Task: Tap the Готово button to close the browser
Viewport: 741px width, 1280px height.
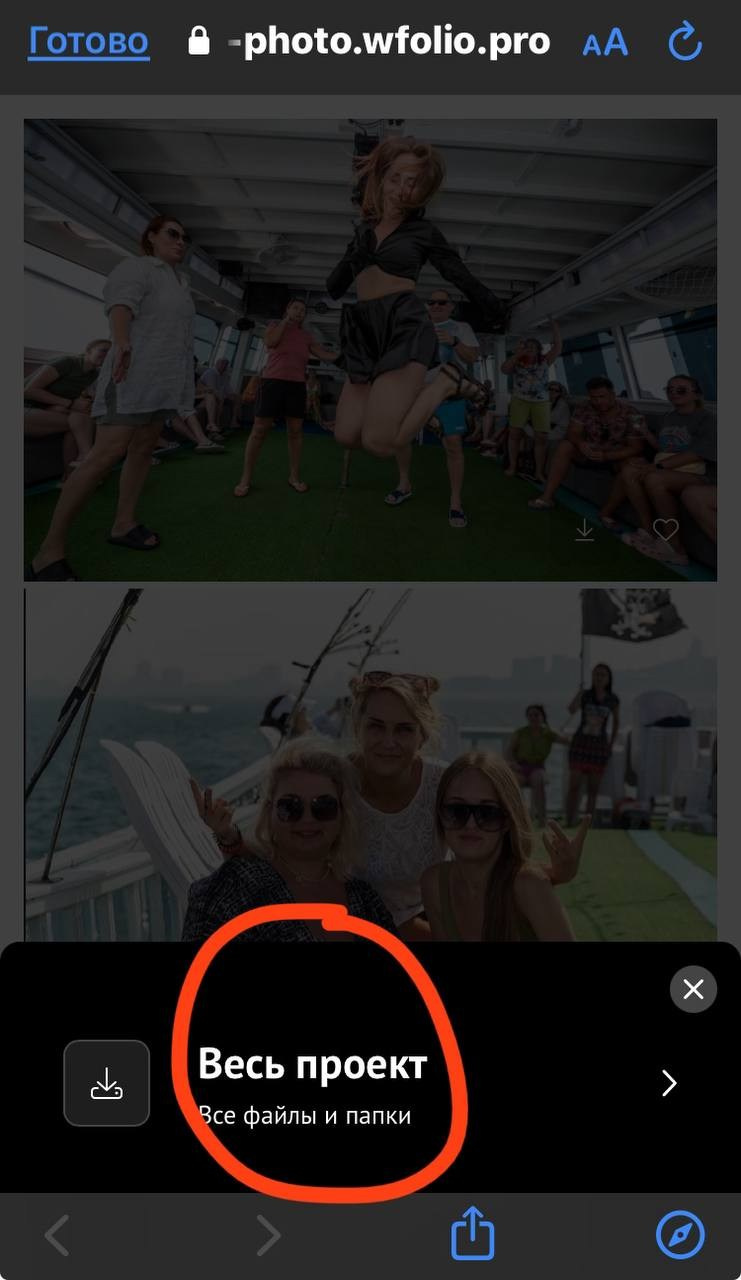Action: (88, 42)
